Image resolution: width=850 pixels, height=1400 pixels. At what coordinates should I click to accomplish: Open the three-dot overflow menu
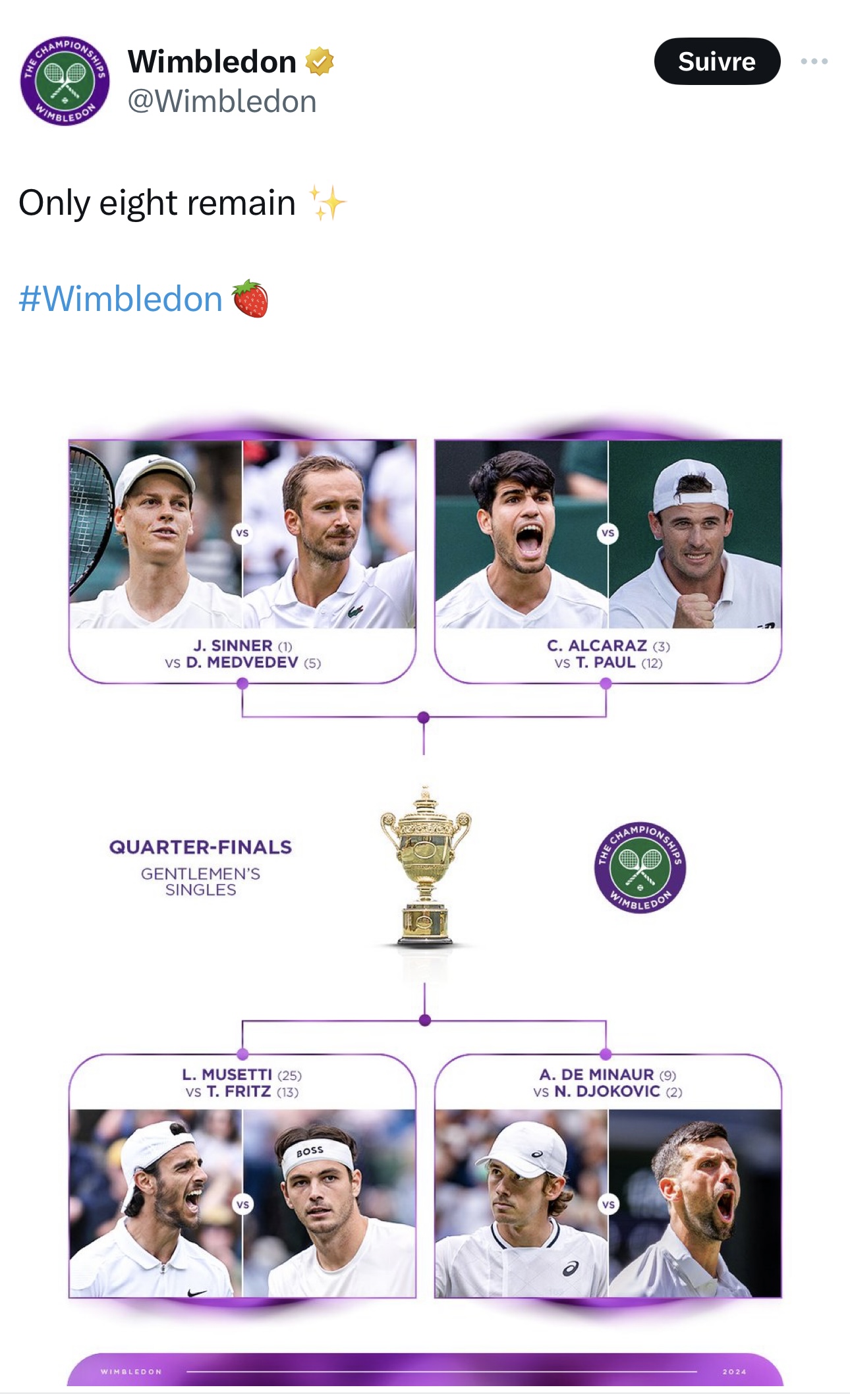click(x=814, y=61)
